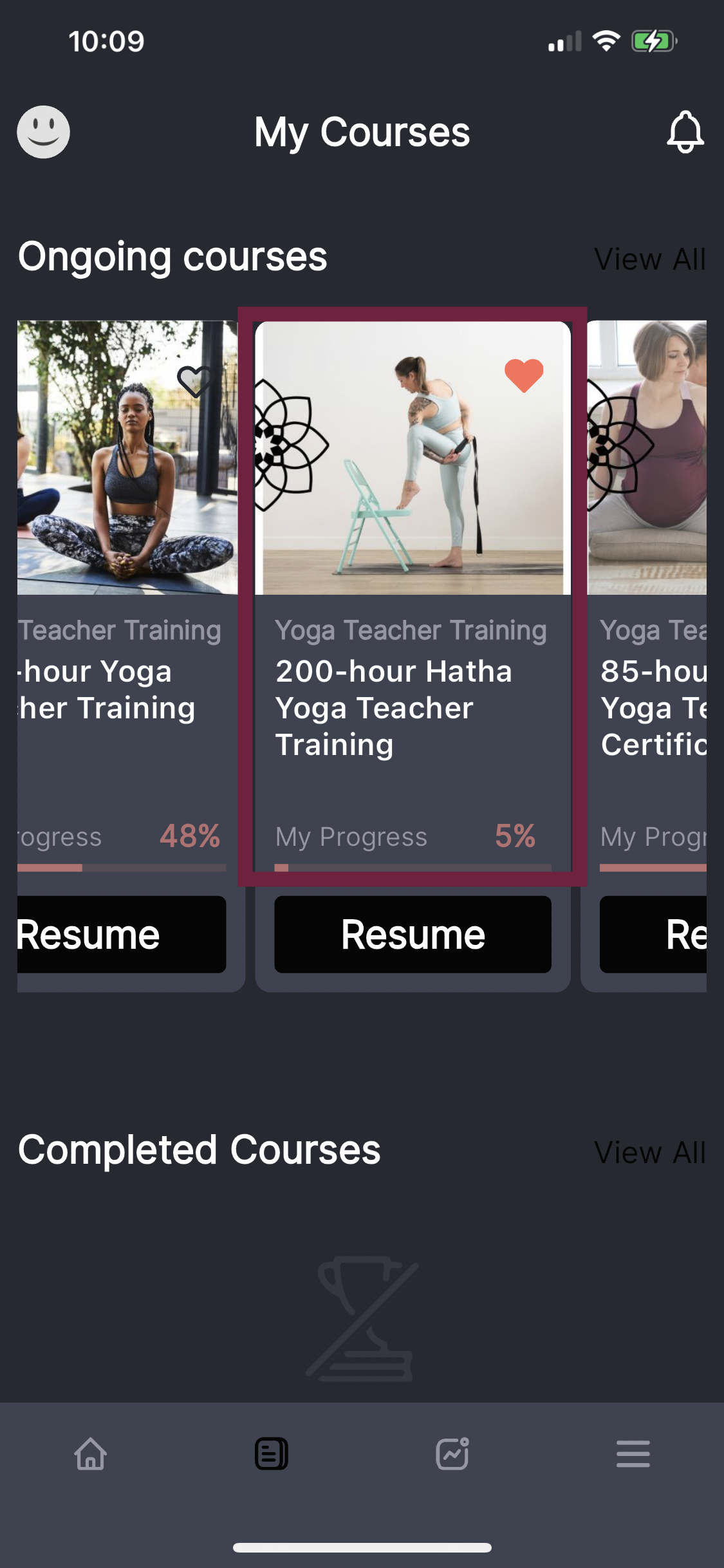Screen dimensions: 724x1568
Task: Open the profile smiley avatar
Action: 43,132
